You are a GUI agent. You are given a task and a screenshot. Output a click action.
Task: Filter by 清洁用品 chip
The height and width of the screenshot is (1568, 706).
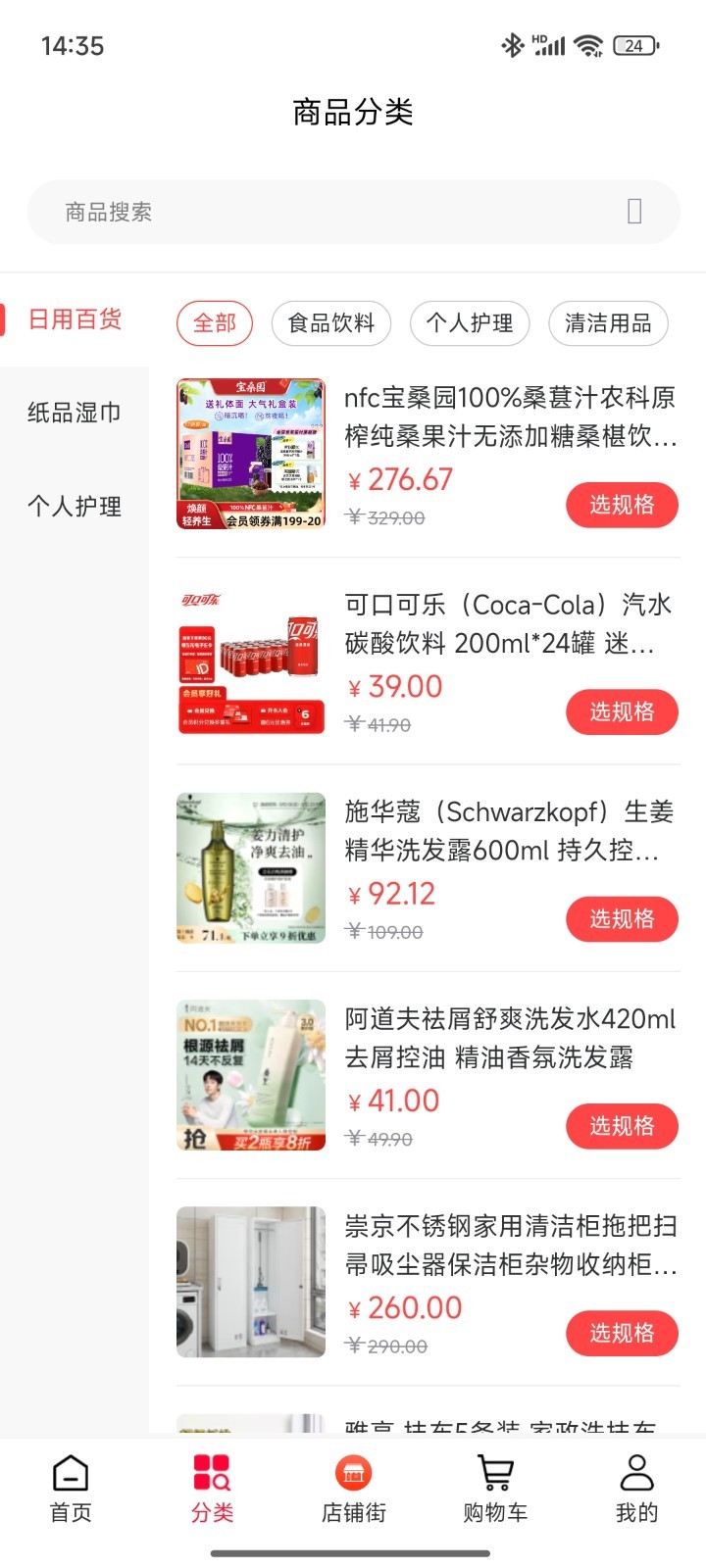coord(608,323)
